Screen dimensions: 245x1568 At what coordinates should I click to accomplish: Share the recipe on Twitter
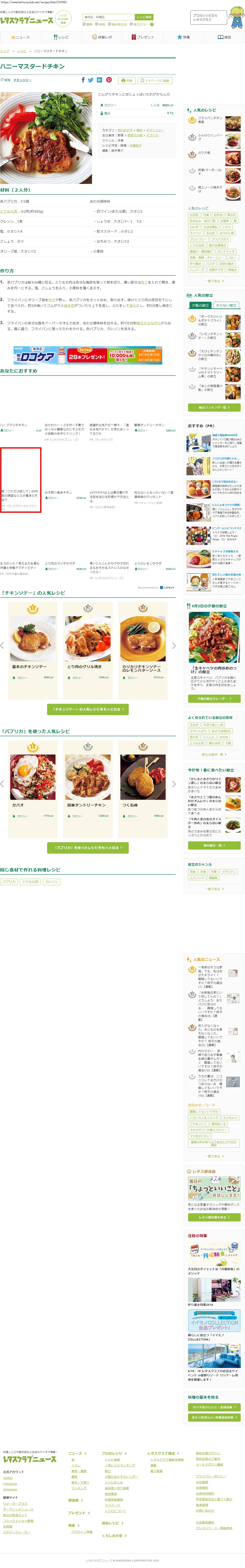pos(91,80)
